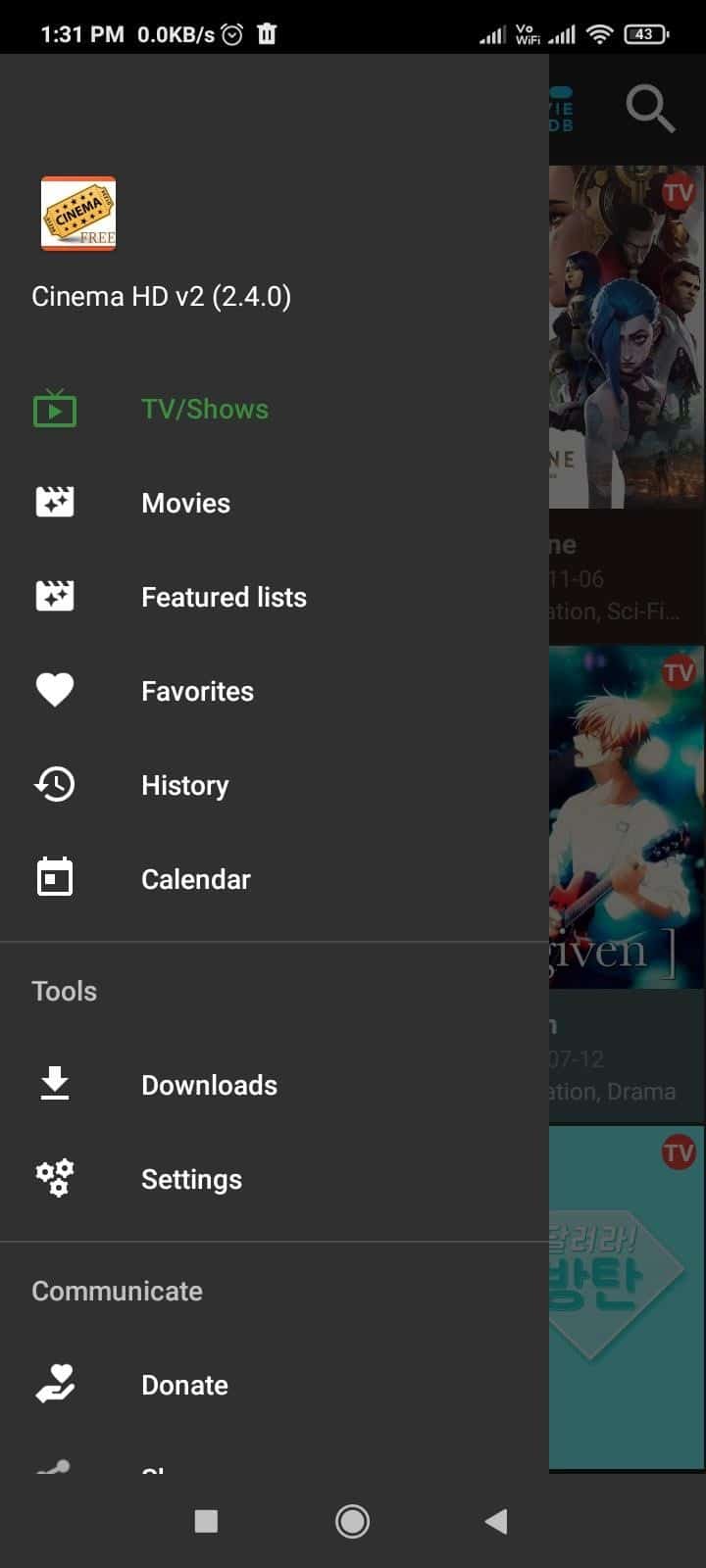Tap the Donate option
The height and width of the screenshot is (1568, 706).
pos(275,1385)
